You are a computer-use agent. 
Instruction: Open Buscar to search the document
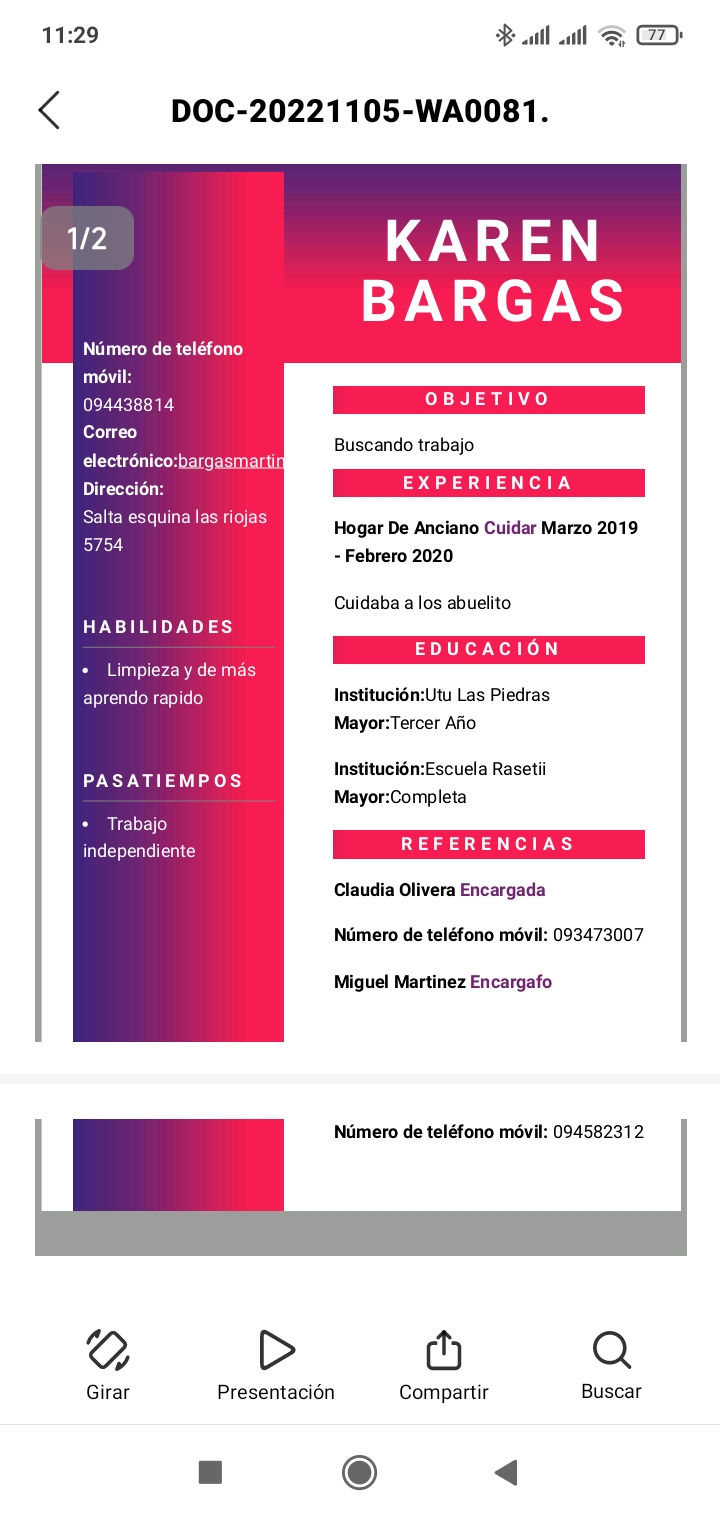[x=611, y=1365]
